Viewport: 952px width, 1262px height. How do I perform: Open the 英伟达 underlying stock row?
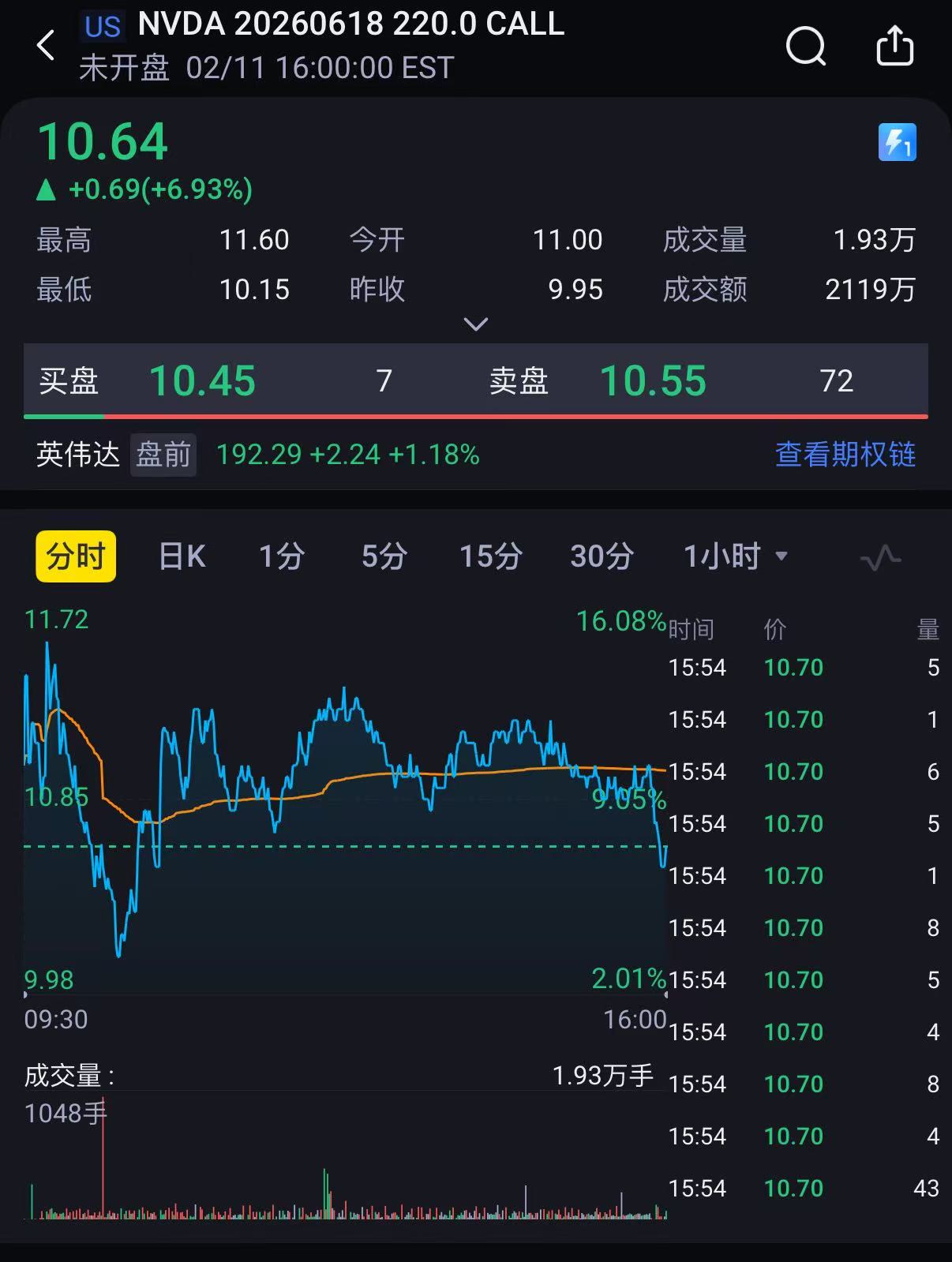(x=78, y=455)
